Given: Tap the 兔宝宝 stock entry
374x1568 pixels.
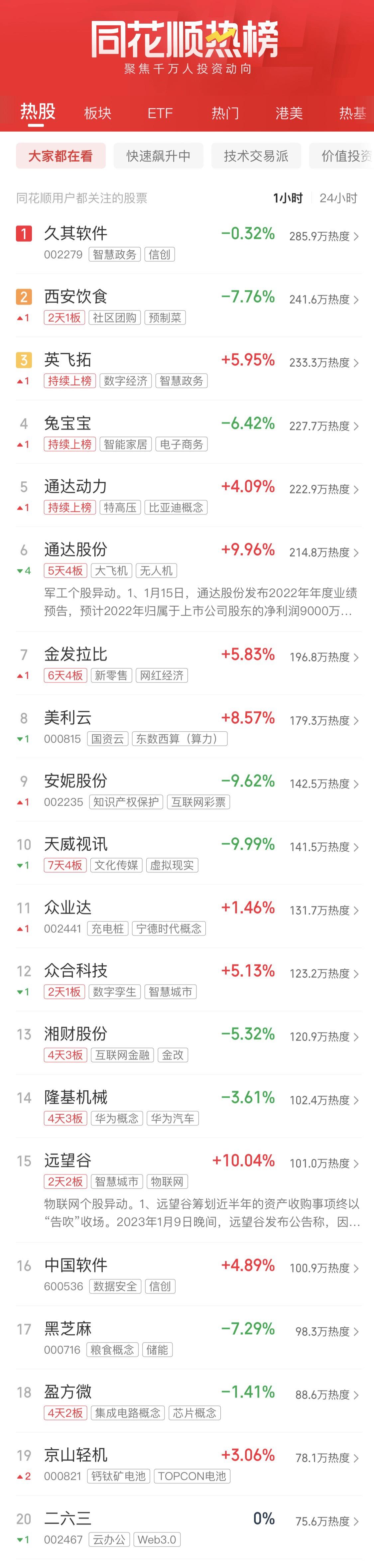Looking at the screenshot, I should [x=67, y=423].
